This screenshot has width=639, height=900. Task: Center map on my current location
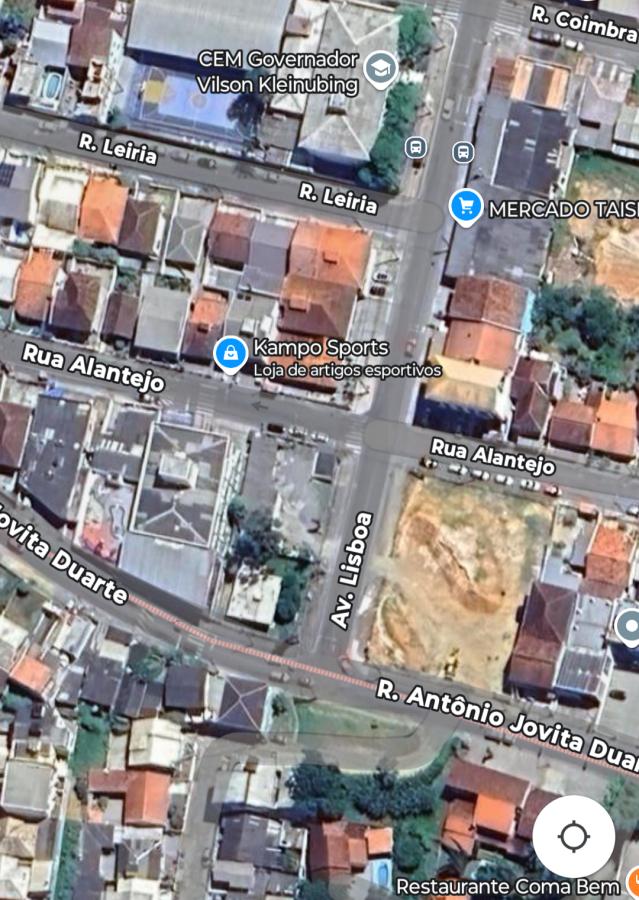click(x=573, y=836)
